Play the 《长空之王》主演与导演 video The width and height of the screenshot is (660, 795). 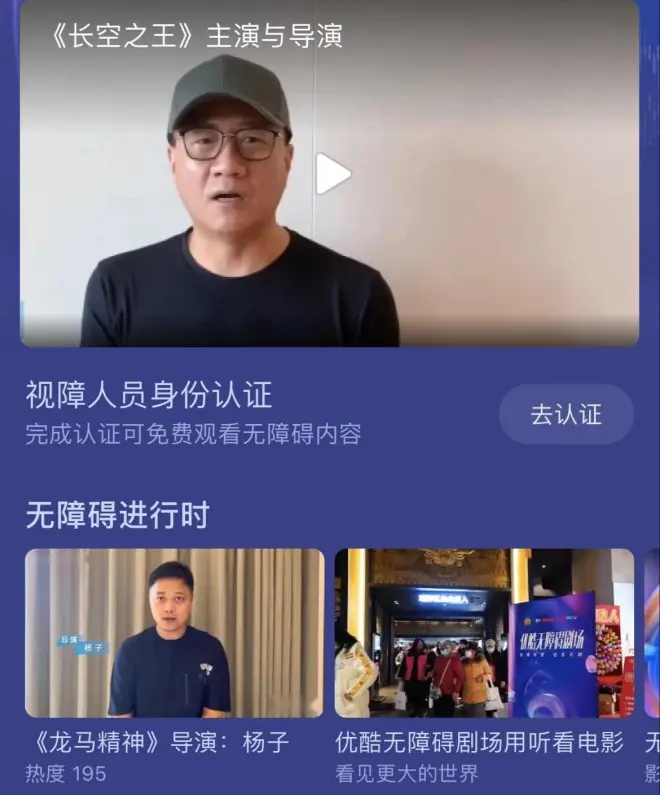tap(333, 174)
